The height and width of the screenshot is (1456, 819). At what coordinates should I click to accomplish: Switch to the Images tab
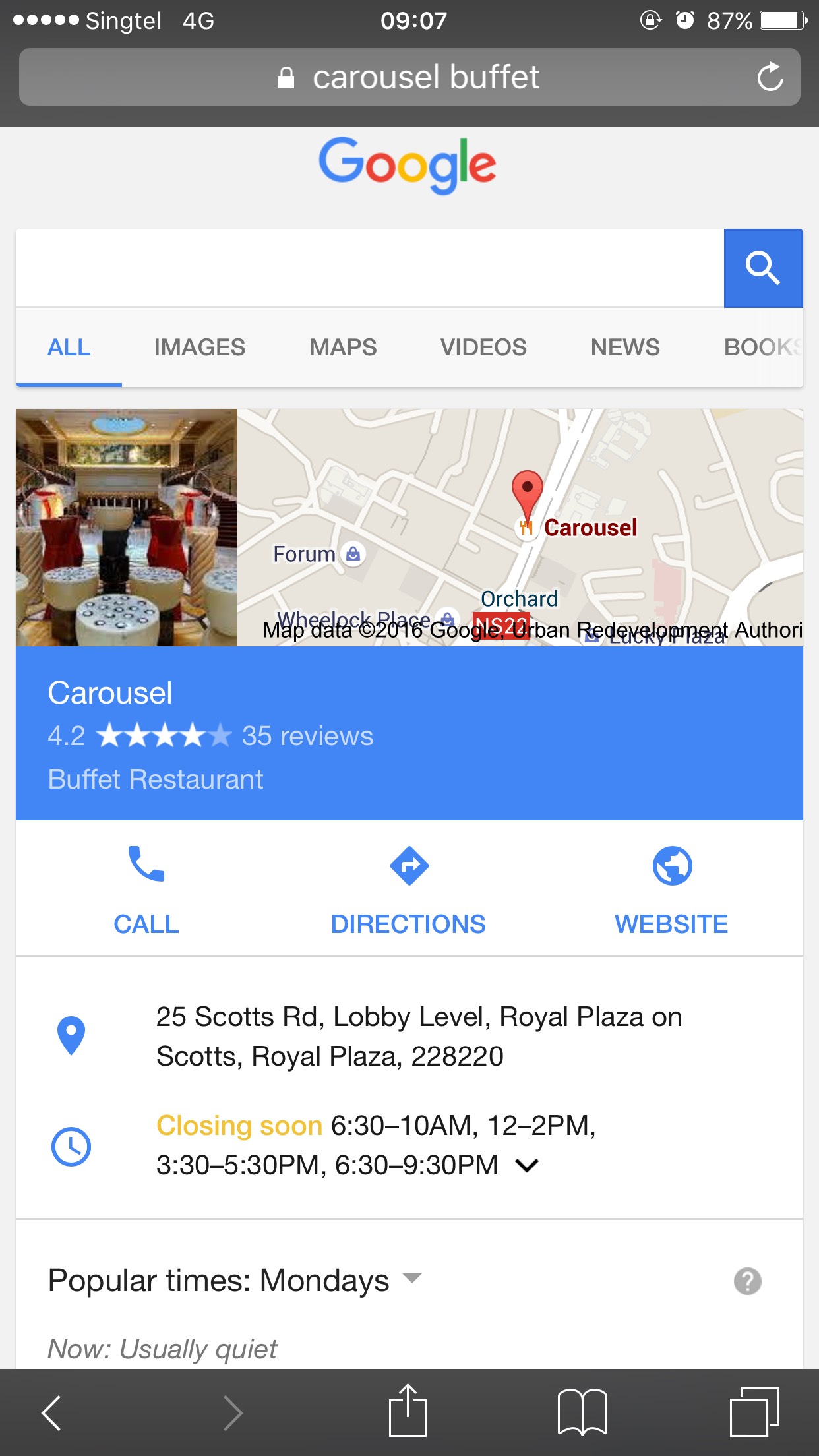pos(199,348)
